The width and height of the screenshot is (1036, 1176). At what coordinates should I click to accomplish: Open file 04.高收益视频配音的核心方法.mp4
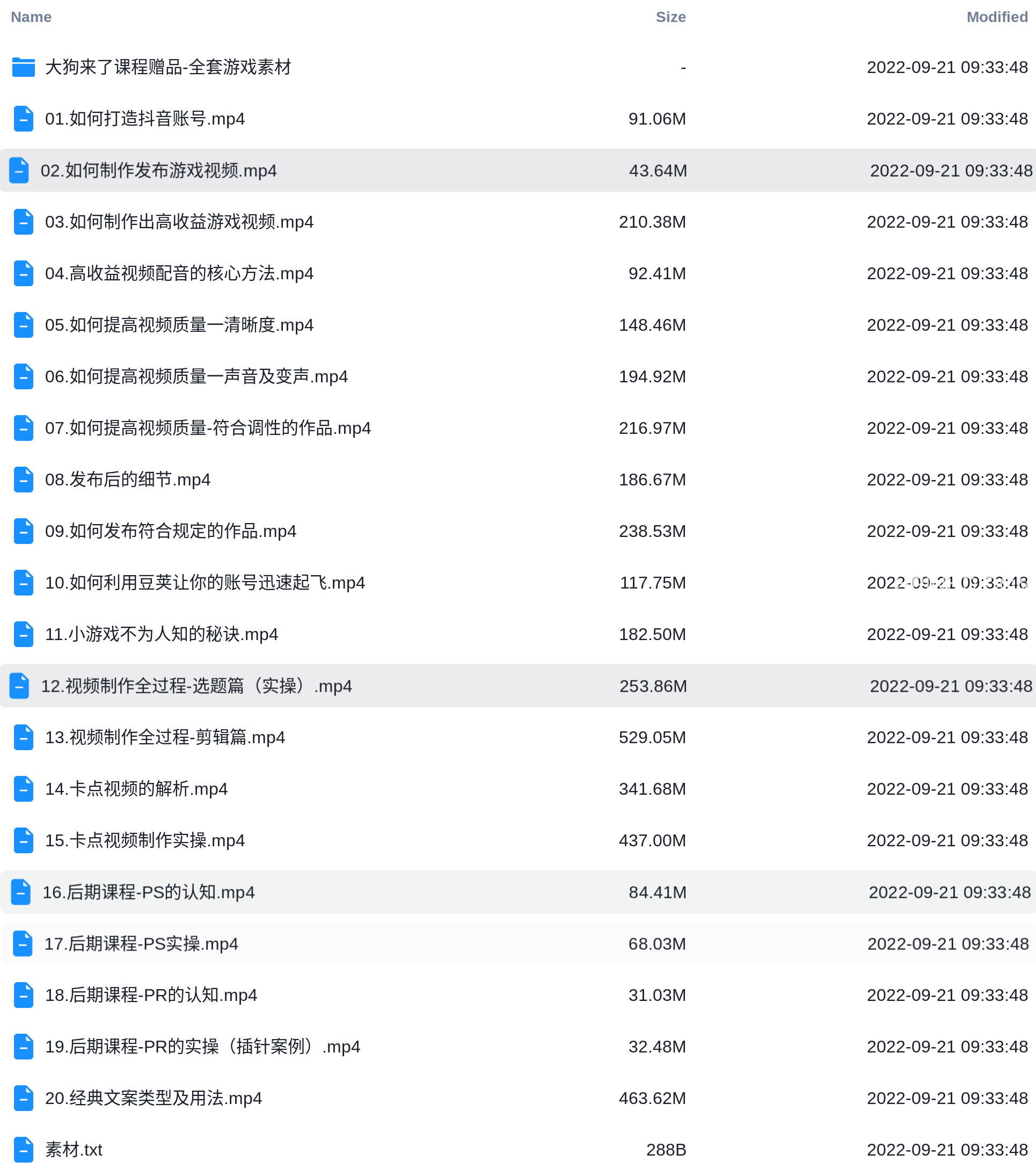[x=179, y=273]
